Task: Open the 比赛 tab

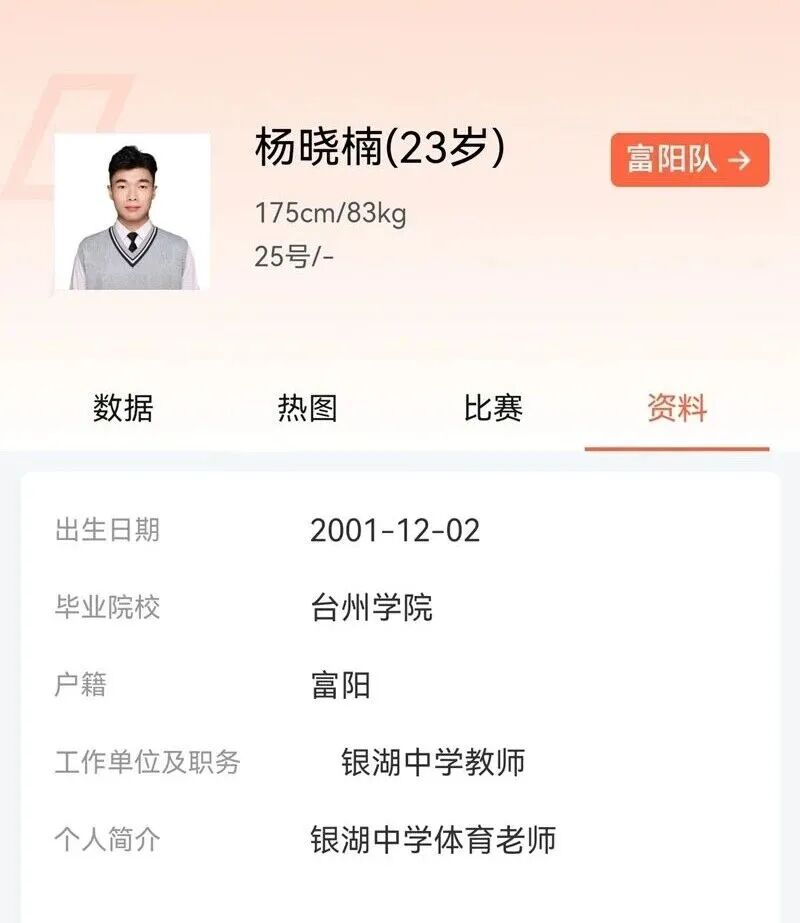Action: click(492, 408)
